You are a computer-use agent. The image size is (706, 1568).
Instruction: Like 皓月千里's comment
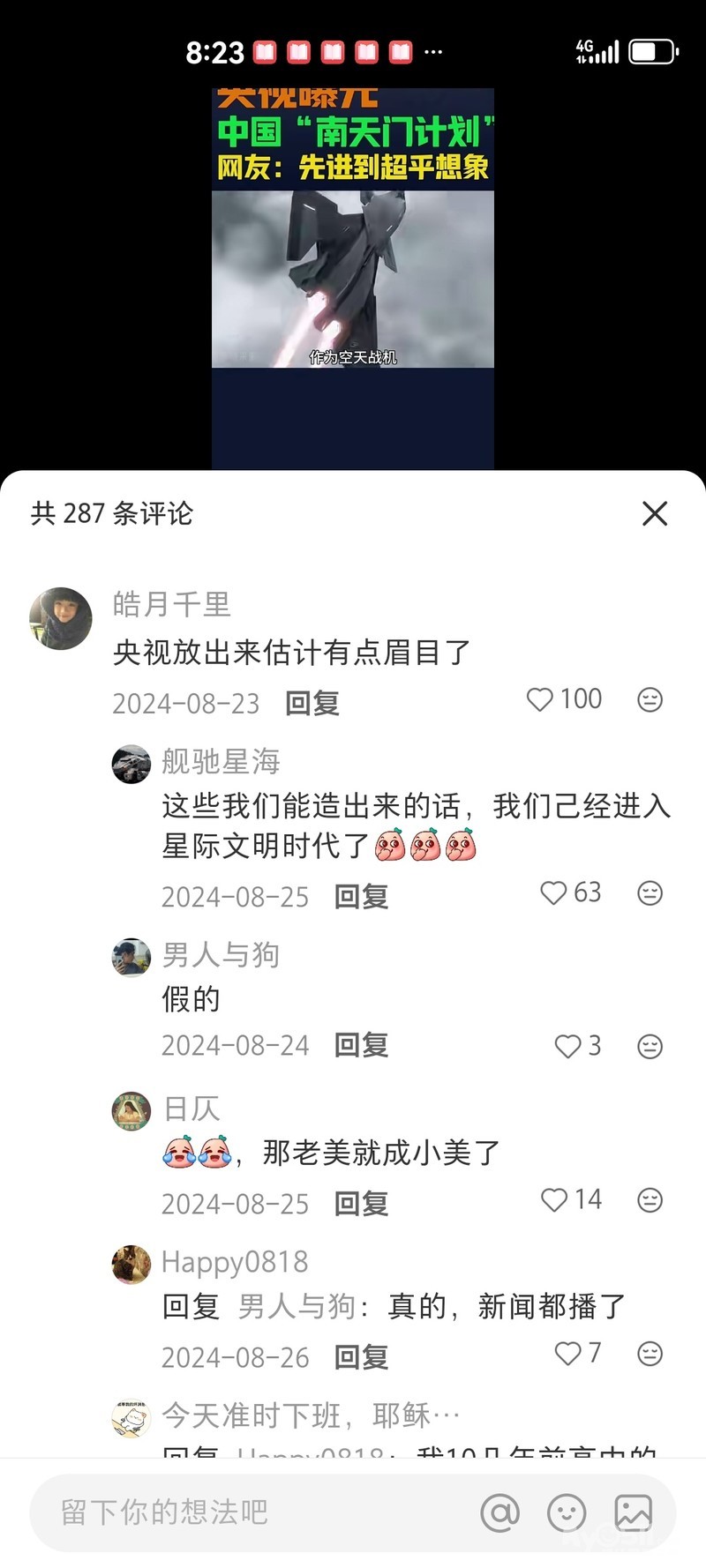tap(540, 699)
